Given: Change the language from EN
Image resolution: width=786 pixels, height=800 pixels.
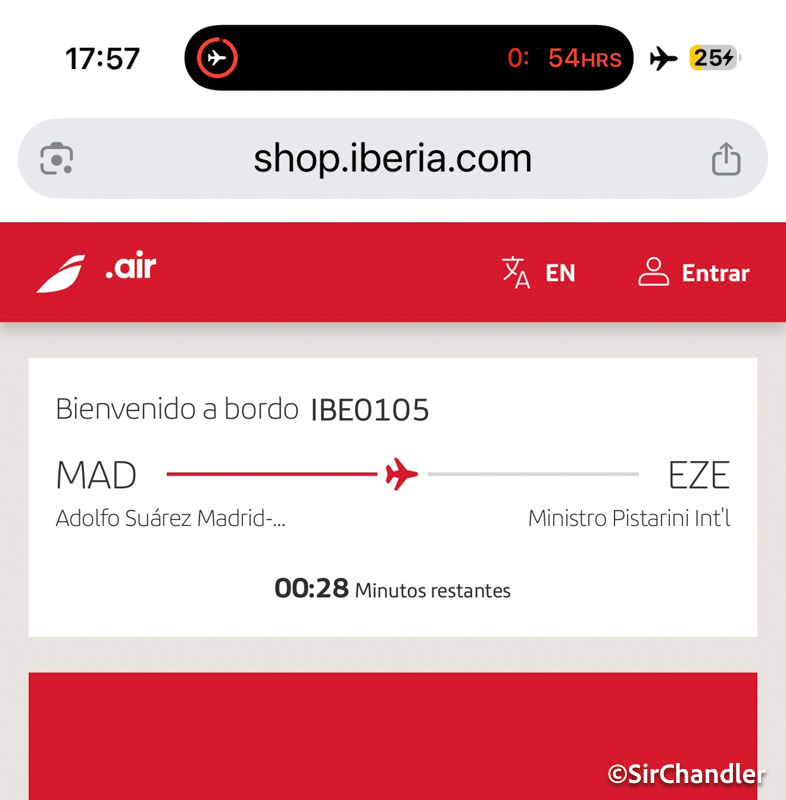Looking at the screenshot, I should tap(539, 273).
